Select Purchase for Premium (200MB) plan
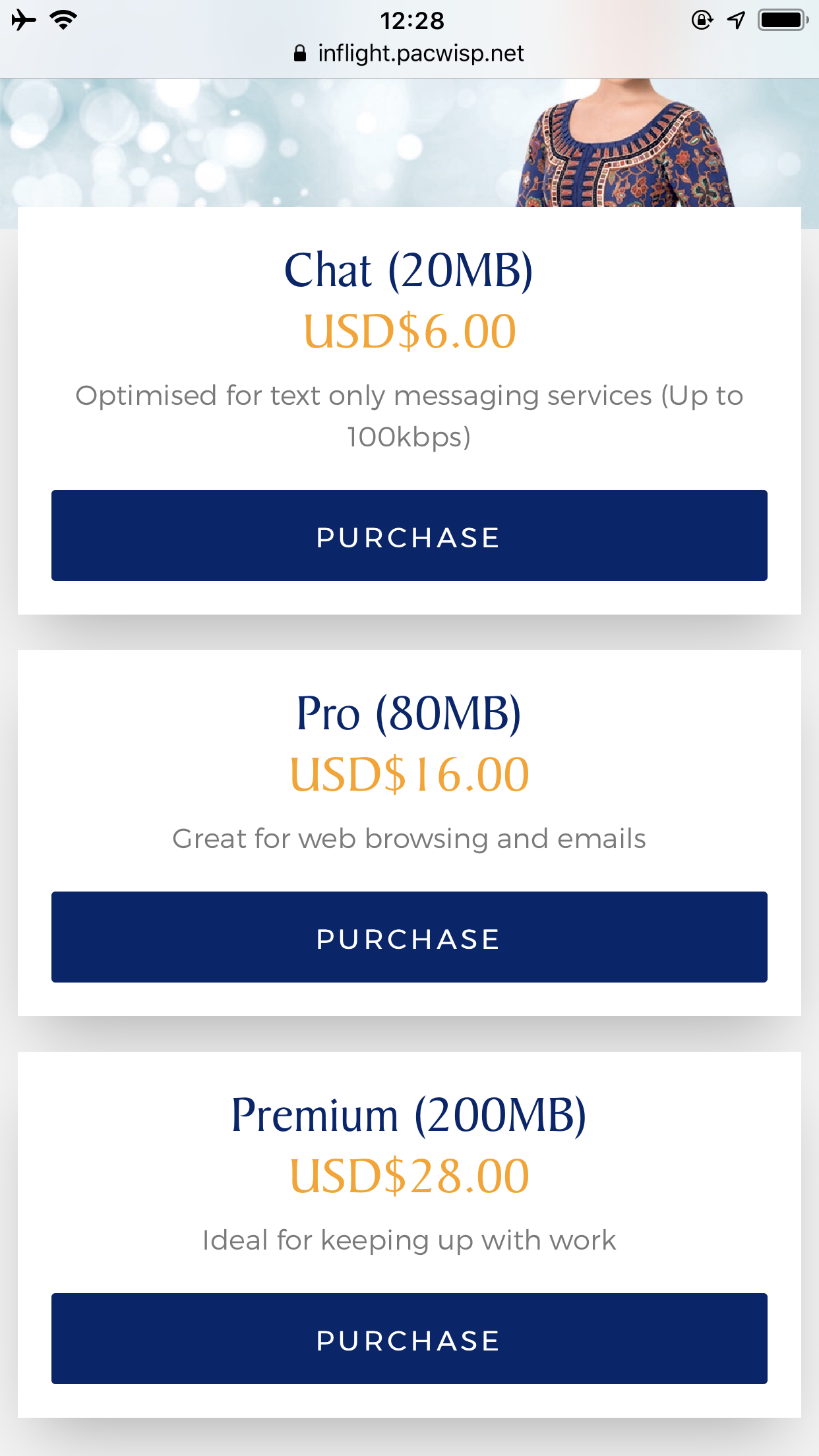Image resolution: width=819 pixels, height=1456 pixels. (409, 1339)
